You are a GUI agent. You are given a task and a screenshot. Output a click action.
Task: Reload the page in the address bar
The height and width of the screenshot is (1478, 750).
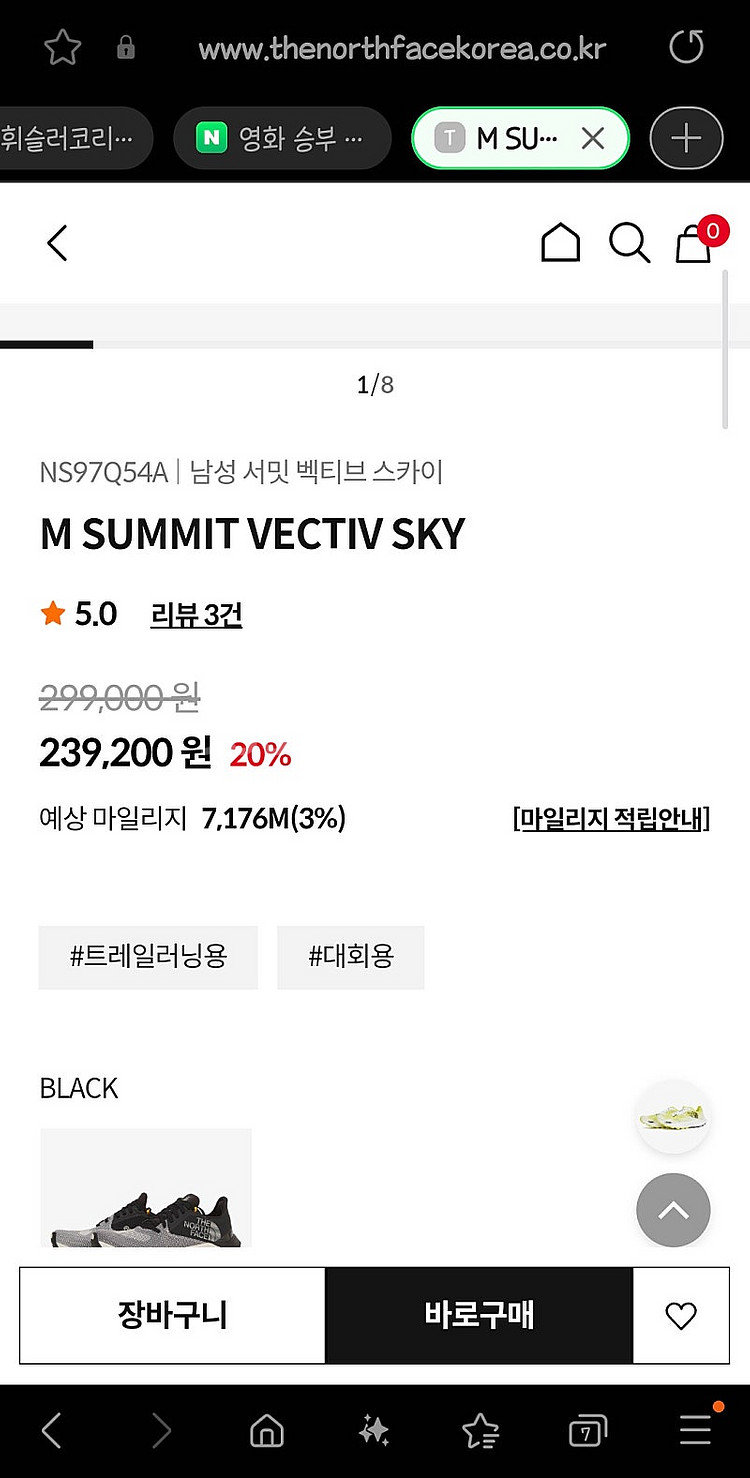click(686, 47)
